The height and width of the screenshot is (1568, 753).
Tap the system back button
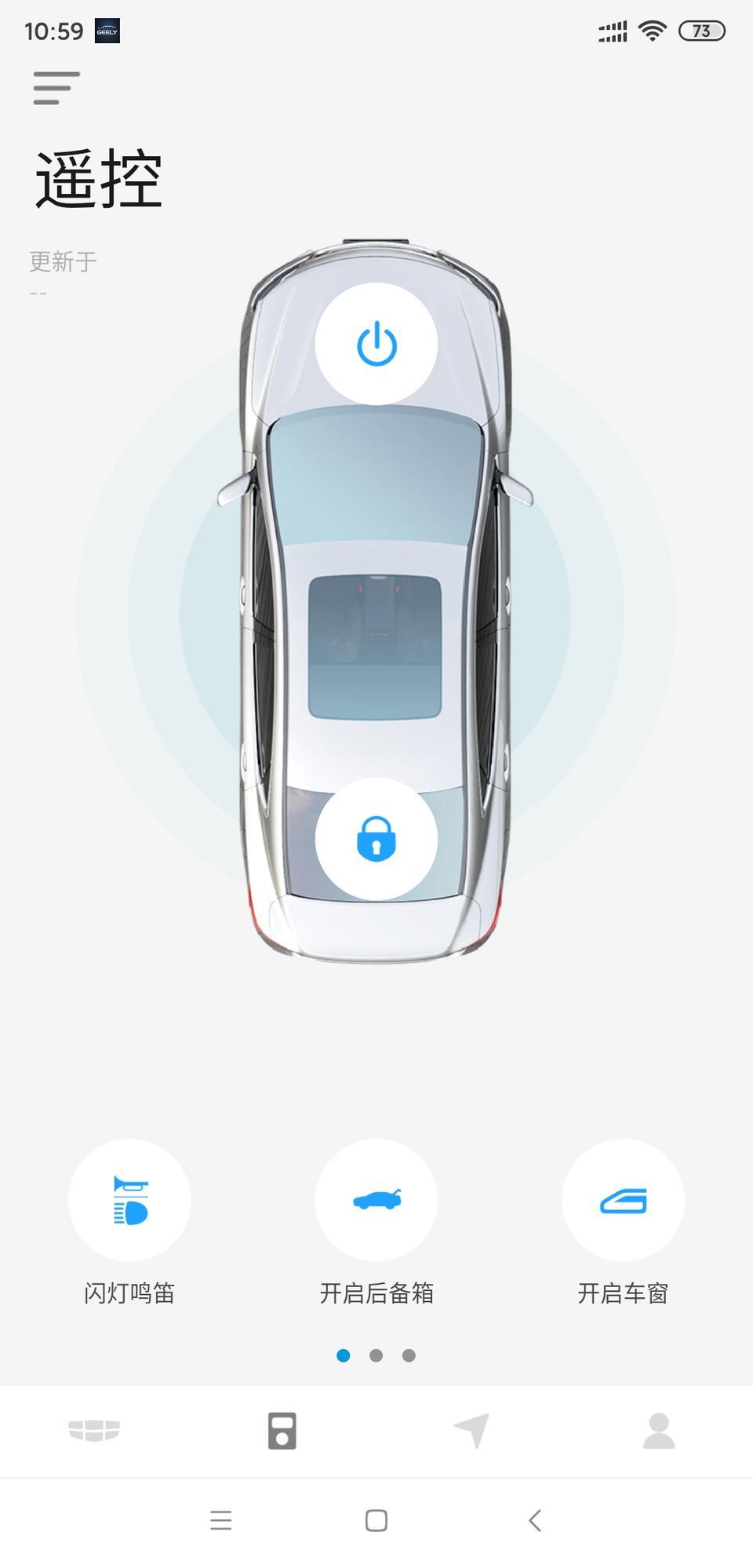point(535,1520)
